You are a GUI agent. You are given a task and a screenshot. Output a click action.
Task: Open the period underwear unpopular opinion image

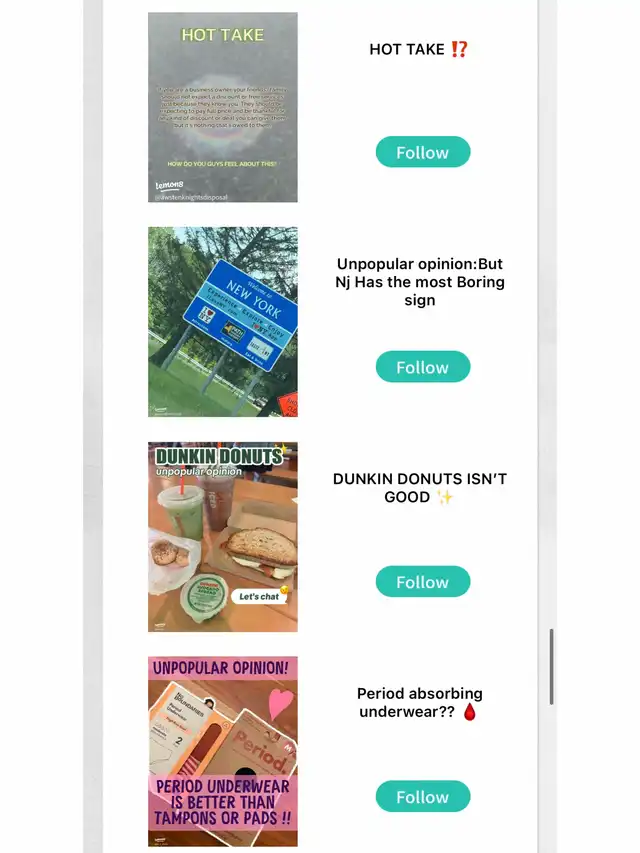pyautogui.click(x=223, y=751)
